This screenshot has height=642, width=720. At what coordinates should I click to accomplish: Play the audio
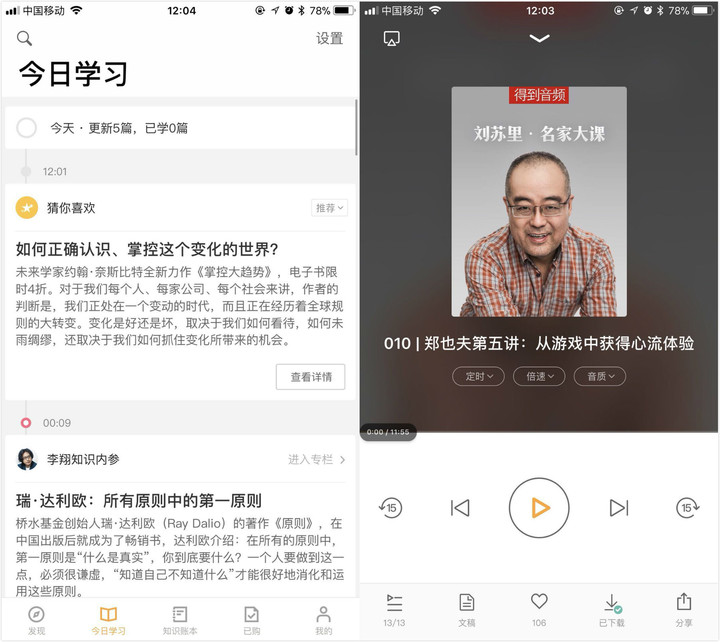click(539, 508)
